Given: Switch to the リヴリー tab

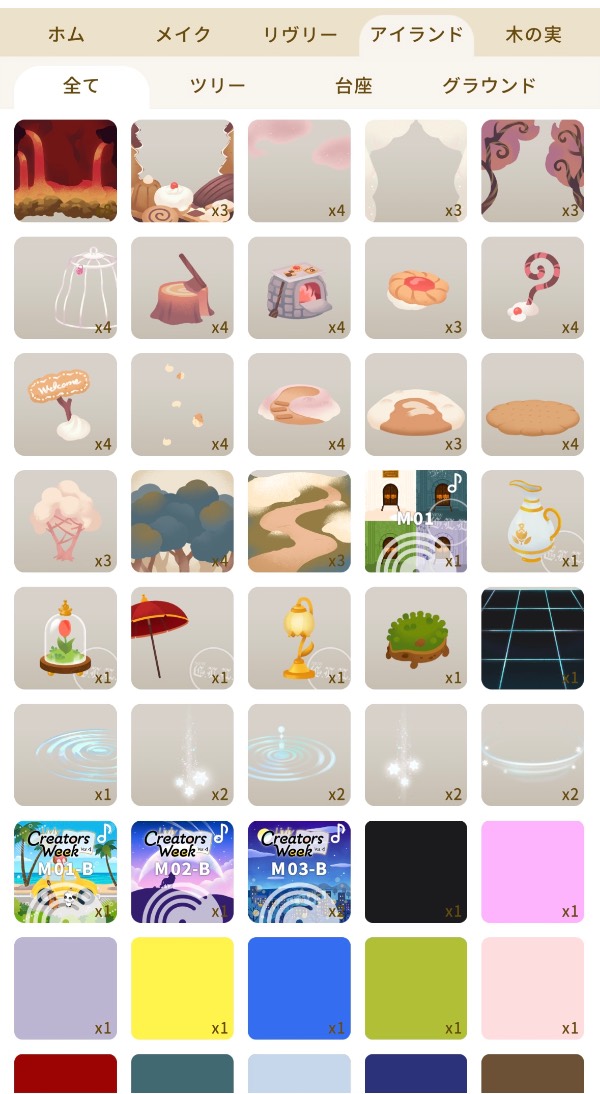Looking at the screenshot, I should point(300,35).
